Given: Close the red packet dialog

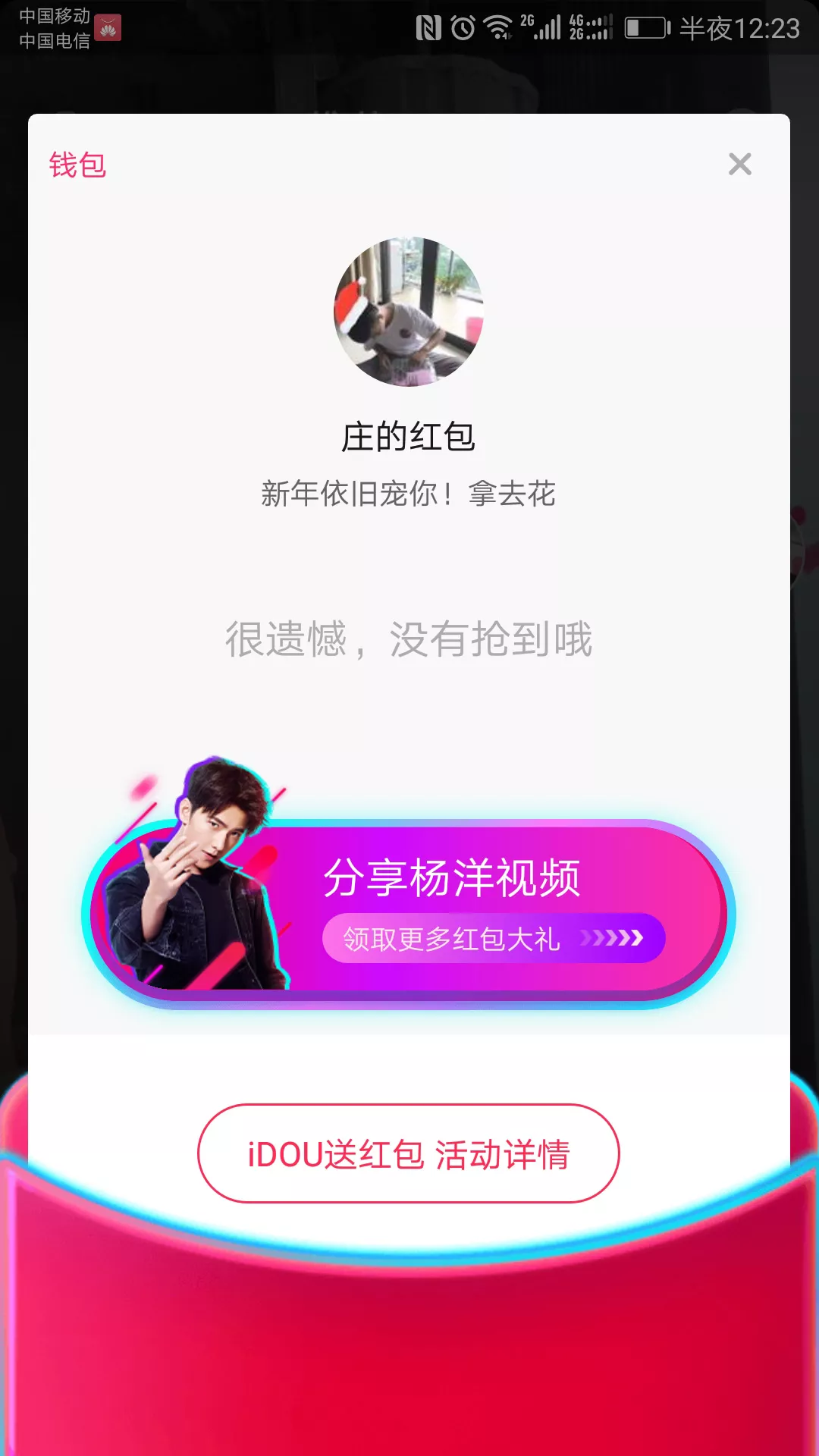Looking at the screenshot, I should click(739, 164).
